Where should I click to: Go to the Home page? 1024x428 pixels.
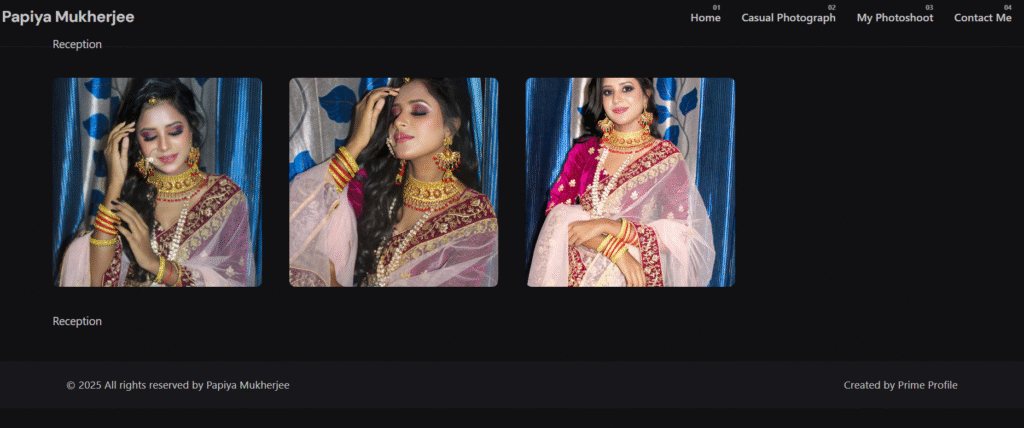coord(705,18)
